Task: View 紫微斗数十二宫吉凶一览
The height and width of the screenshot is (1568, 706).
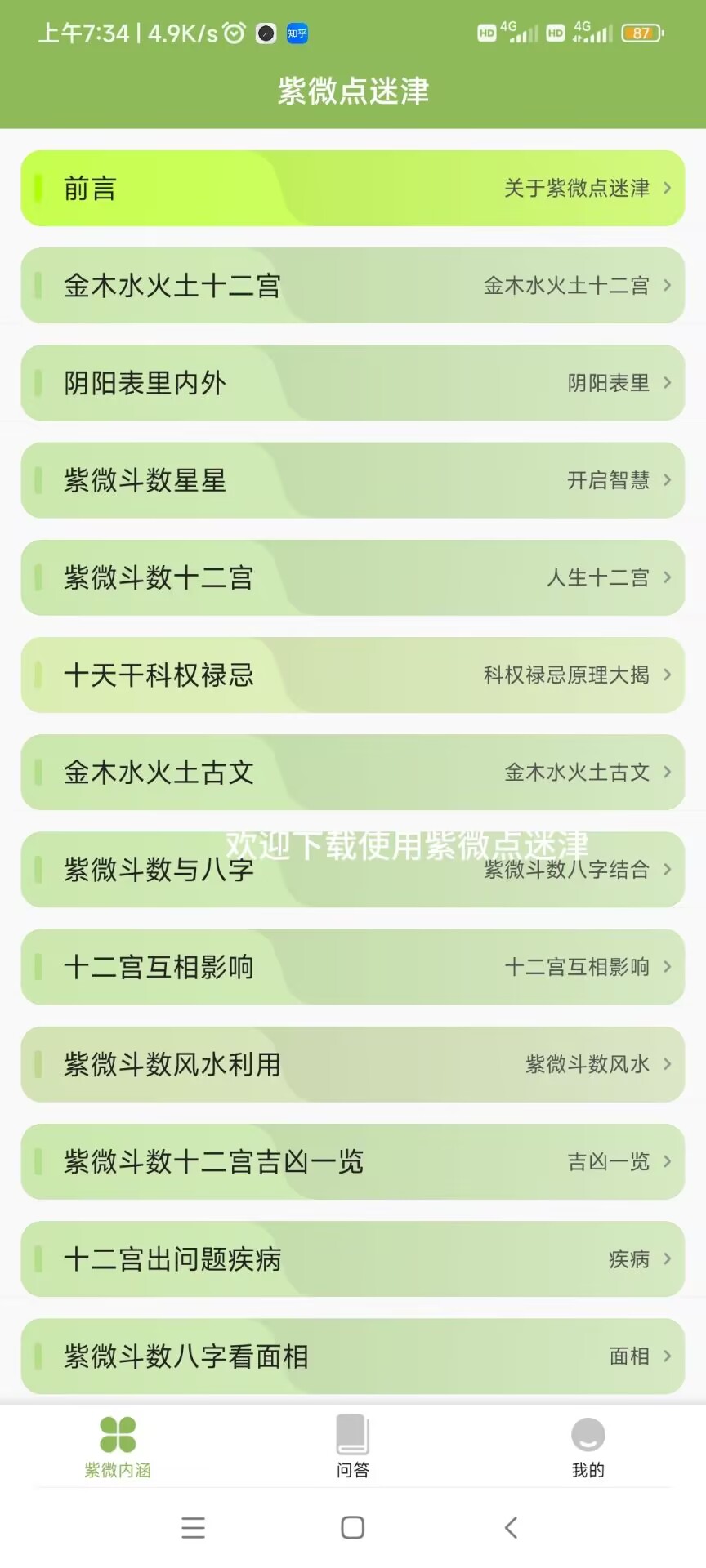Action: click(352, 1161)
